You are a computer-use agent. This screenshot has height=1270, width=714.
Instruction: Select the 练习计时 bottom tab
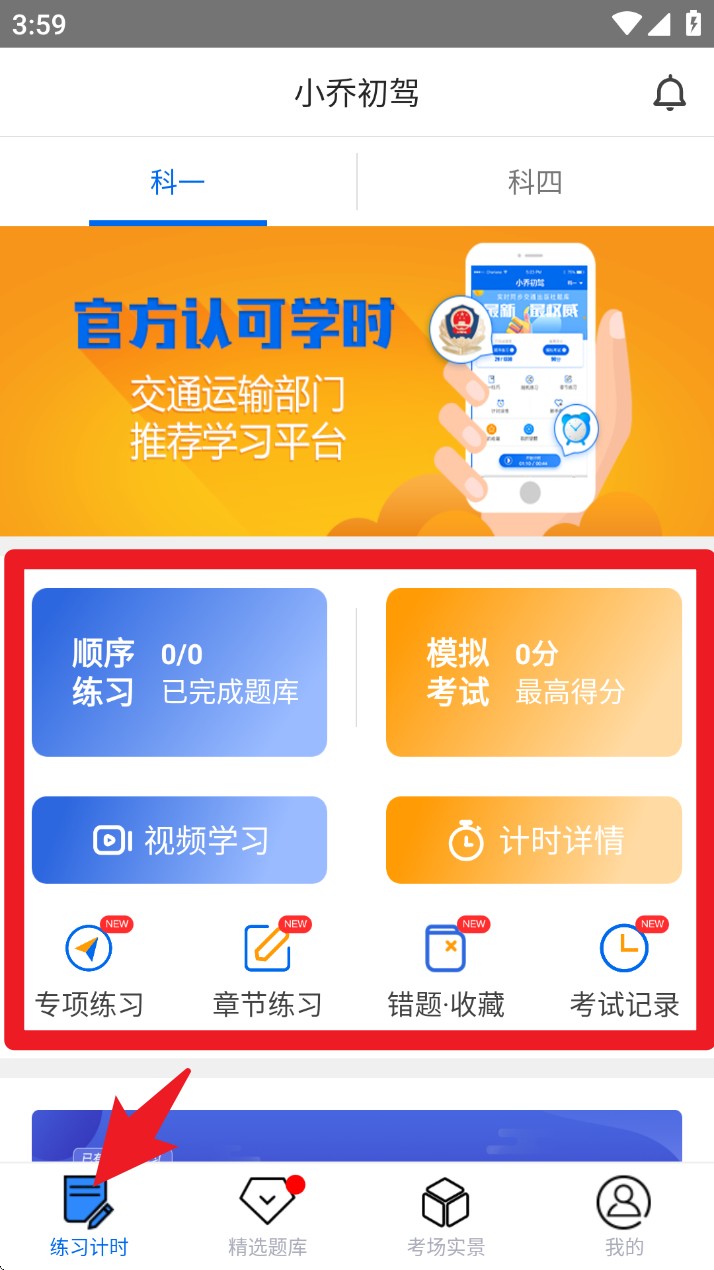pyautogui.click(x=89, y=1216)
